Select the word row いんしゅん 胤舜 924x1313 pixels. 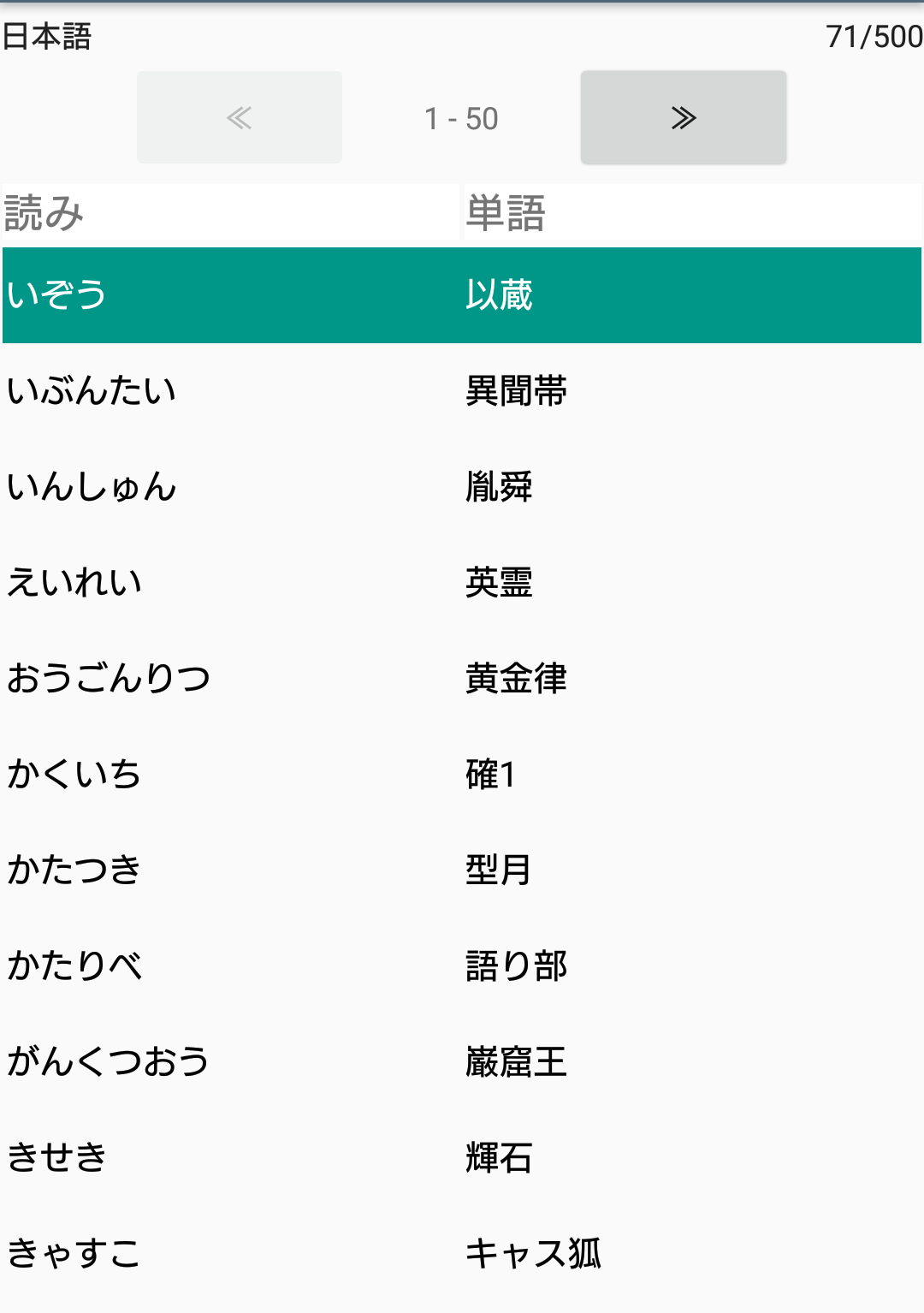462,487
